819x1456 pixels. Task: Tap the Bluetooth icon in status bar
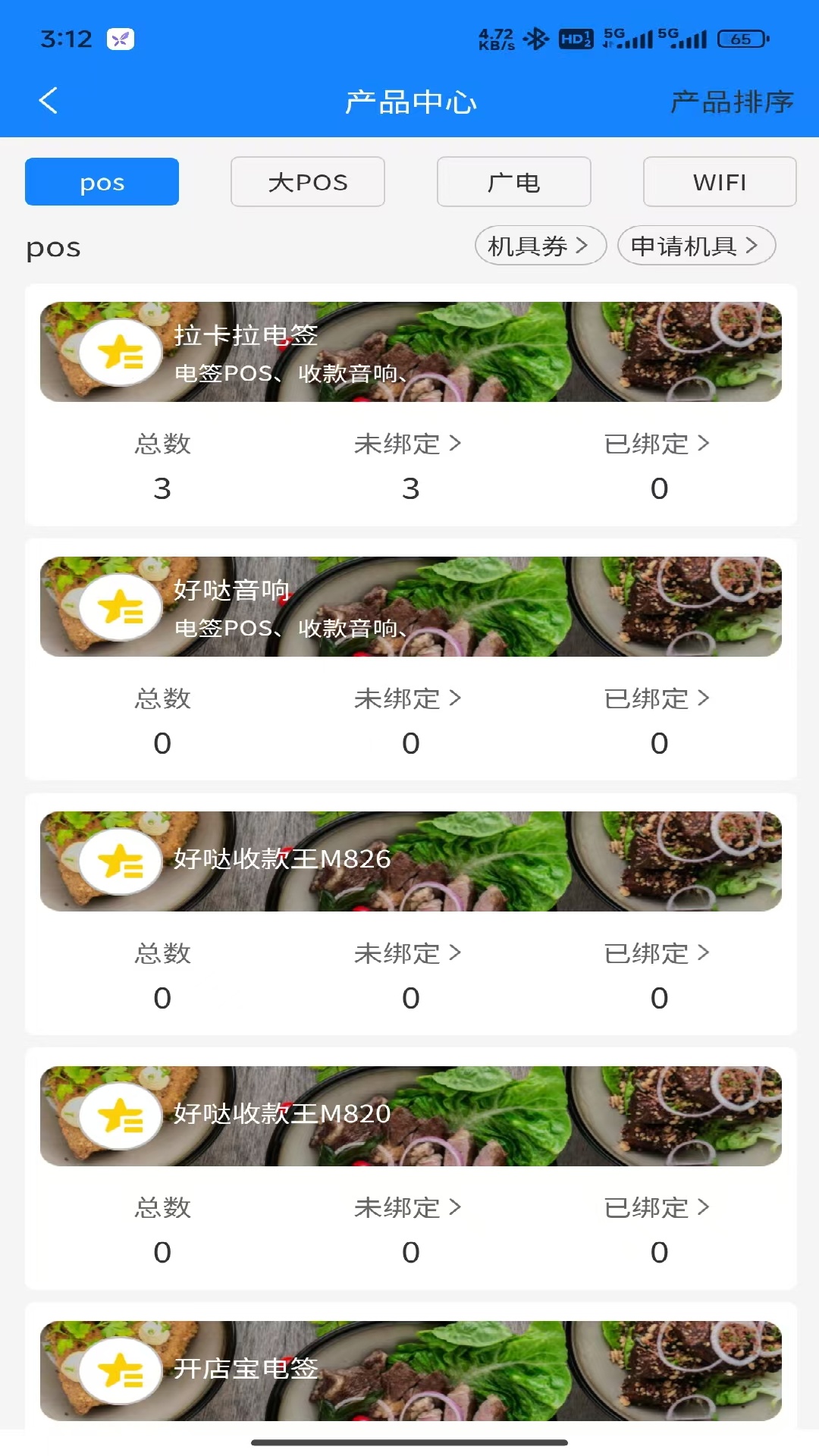pyautogui.click(x=537, y=36)
